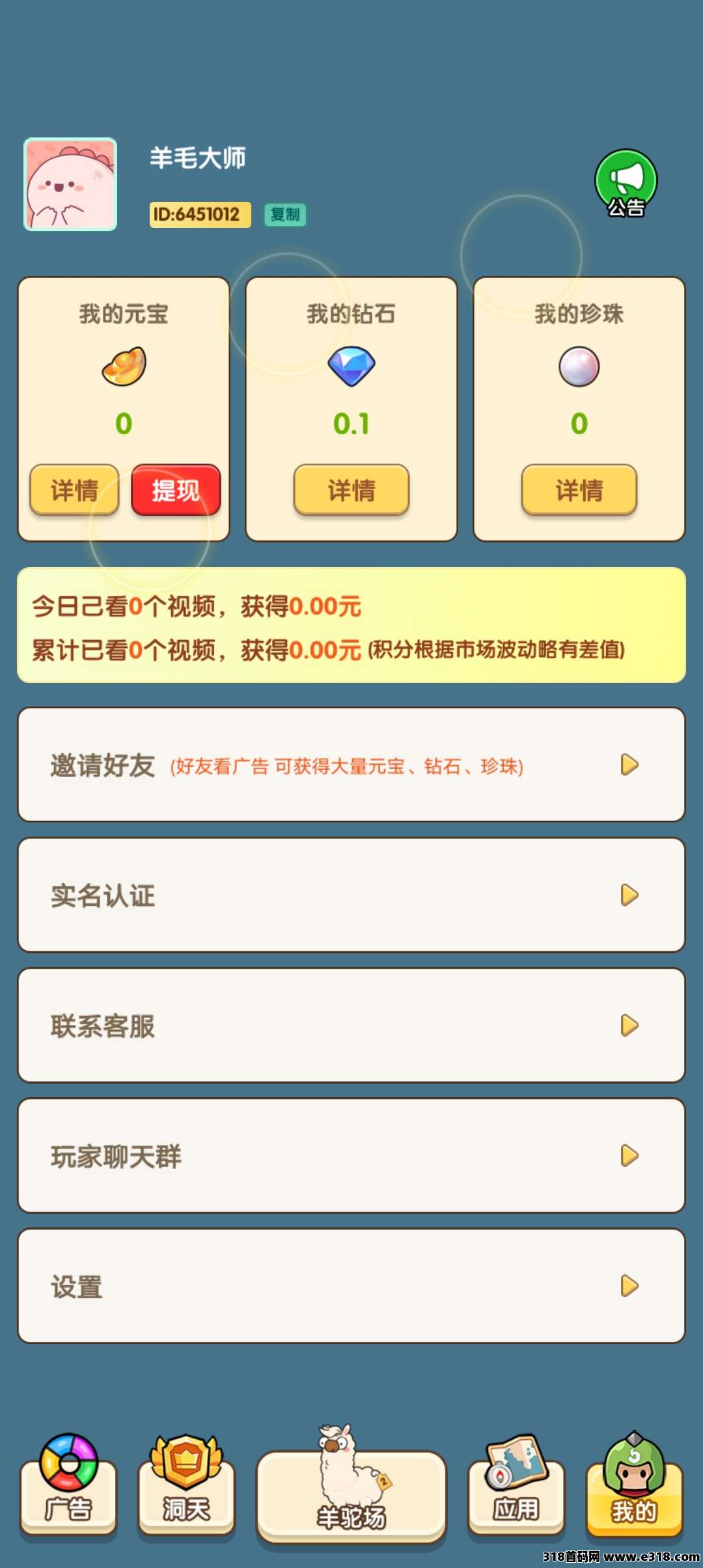
Task: View 详情 for 我的珍珠
Action: pyautogui.click(x=579, y=490)
